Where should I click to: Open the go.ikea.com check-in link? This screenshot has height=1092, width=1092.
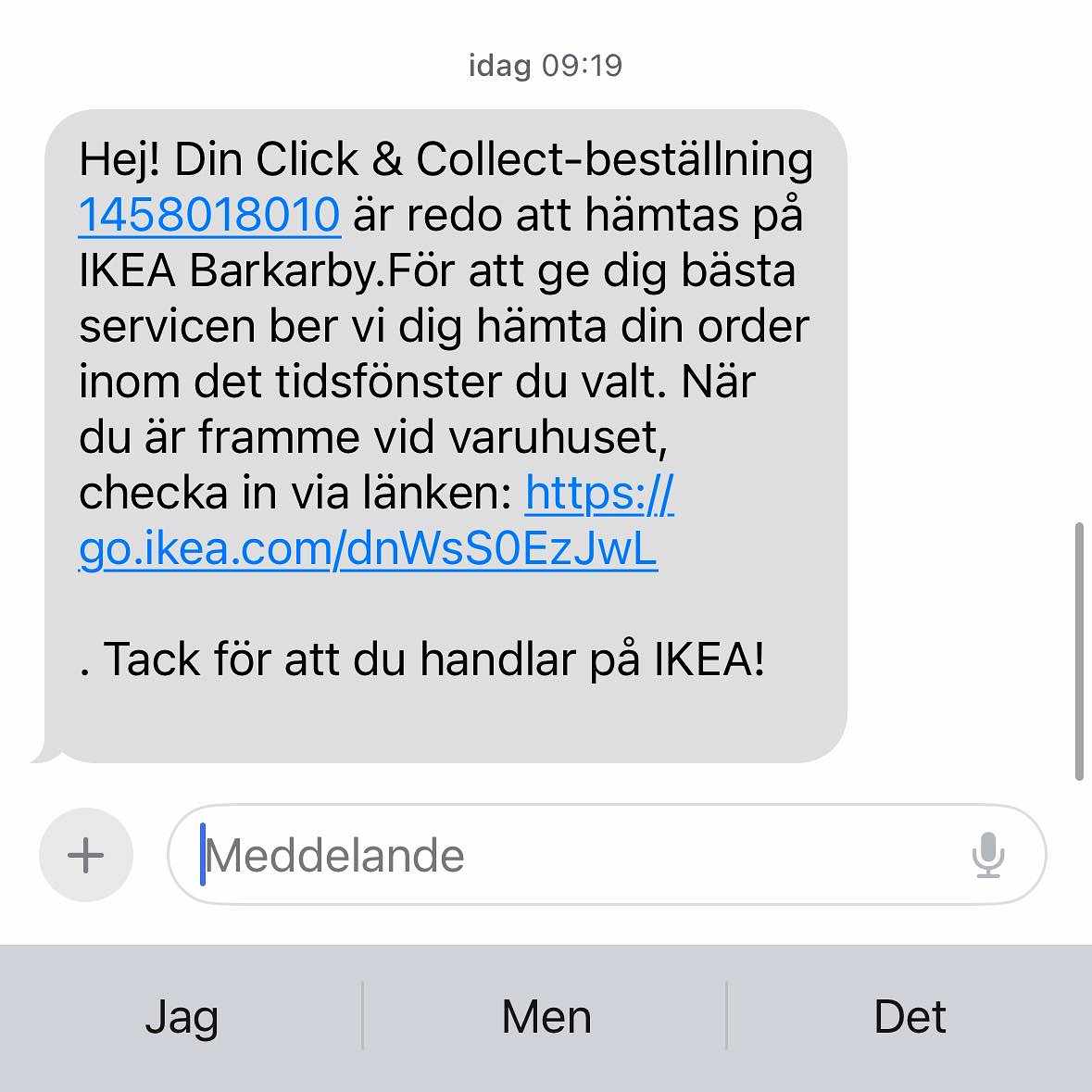point(369,548)
